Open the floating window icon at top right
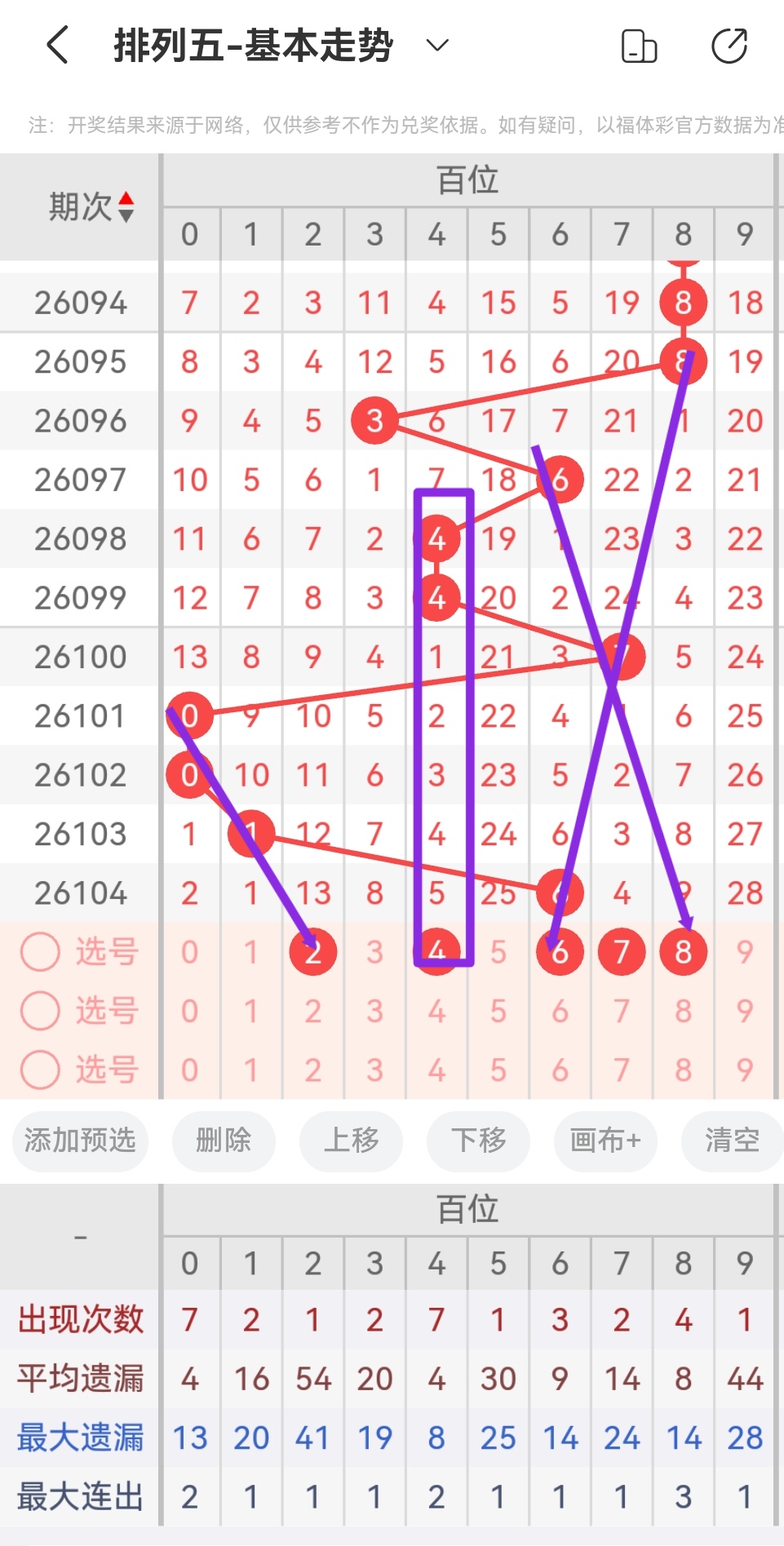 [x=640, y=47]
